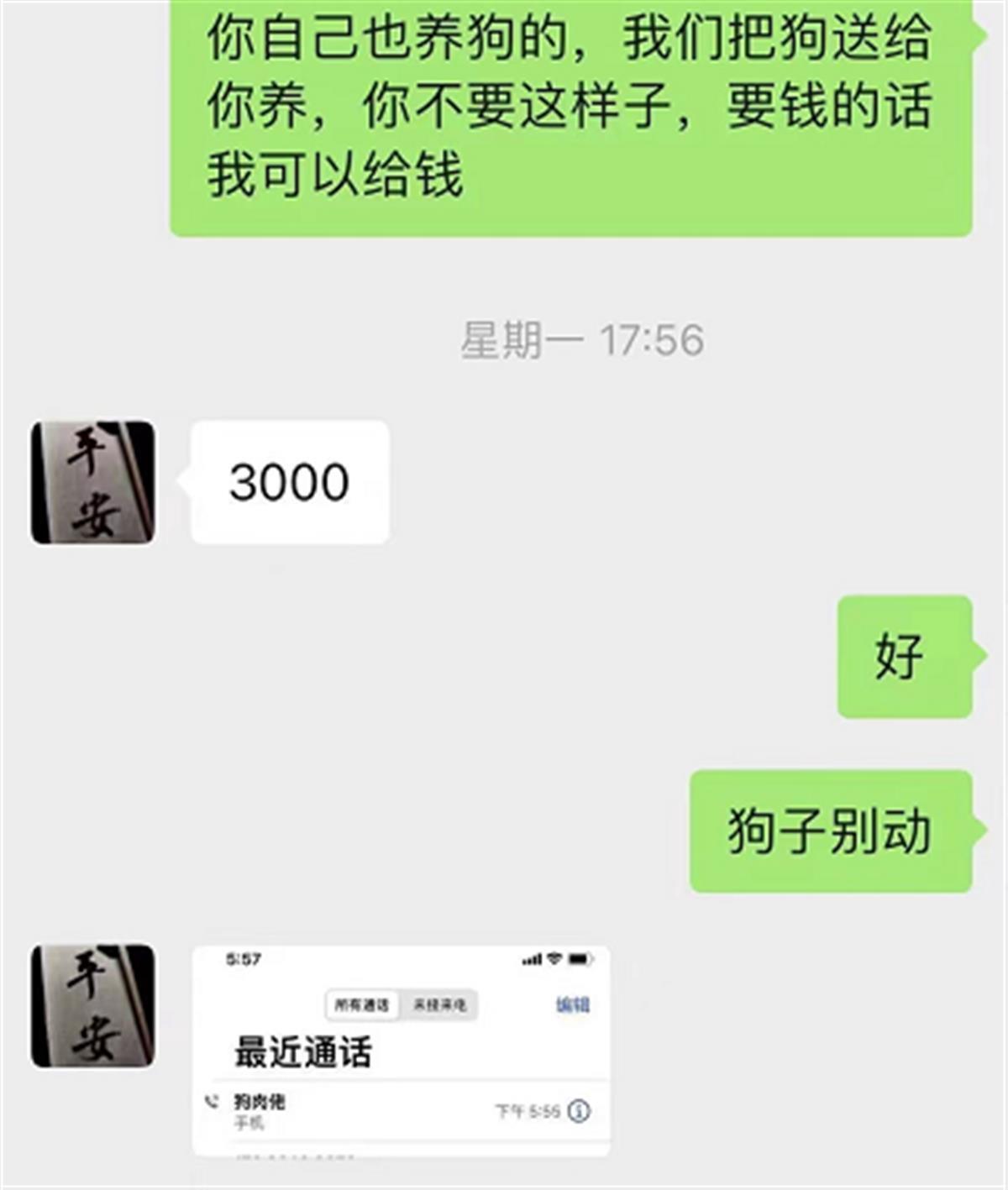Open sender's avatar beside the call log image

pos(92,1005)
